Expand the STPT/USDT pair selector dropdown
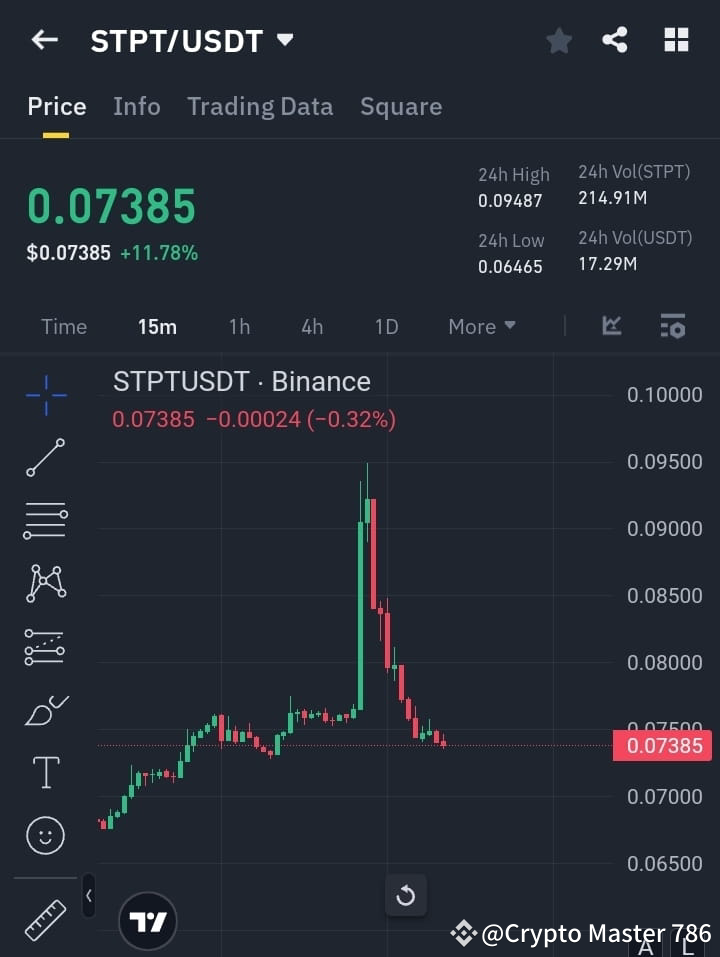The width and height of the screenshot is (720, 957). click(x=285, y=41)
